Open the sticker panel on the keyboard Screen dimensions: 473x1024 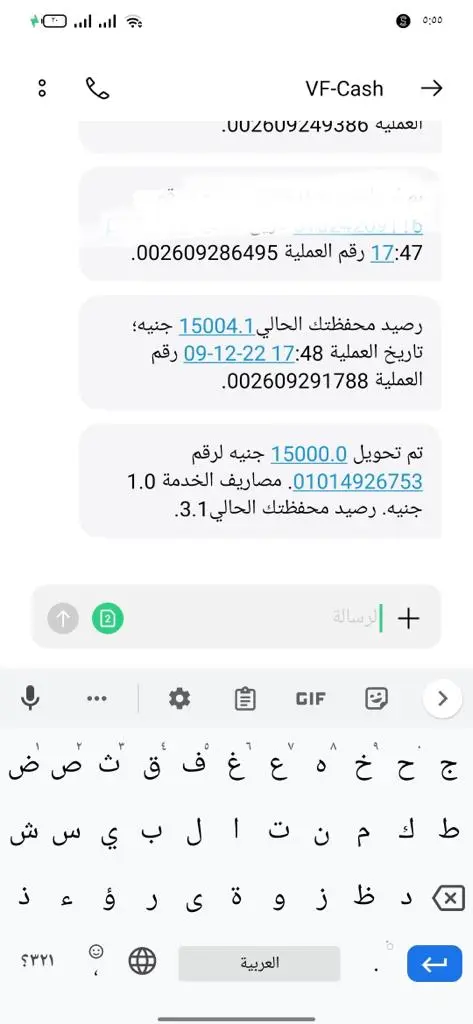376,699
